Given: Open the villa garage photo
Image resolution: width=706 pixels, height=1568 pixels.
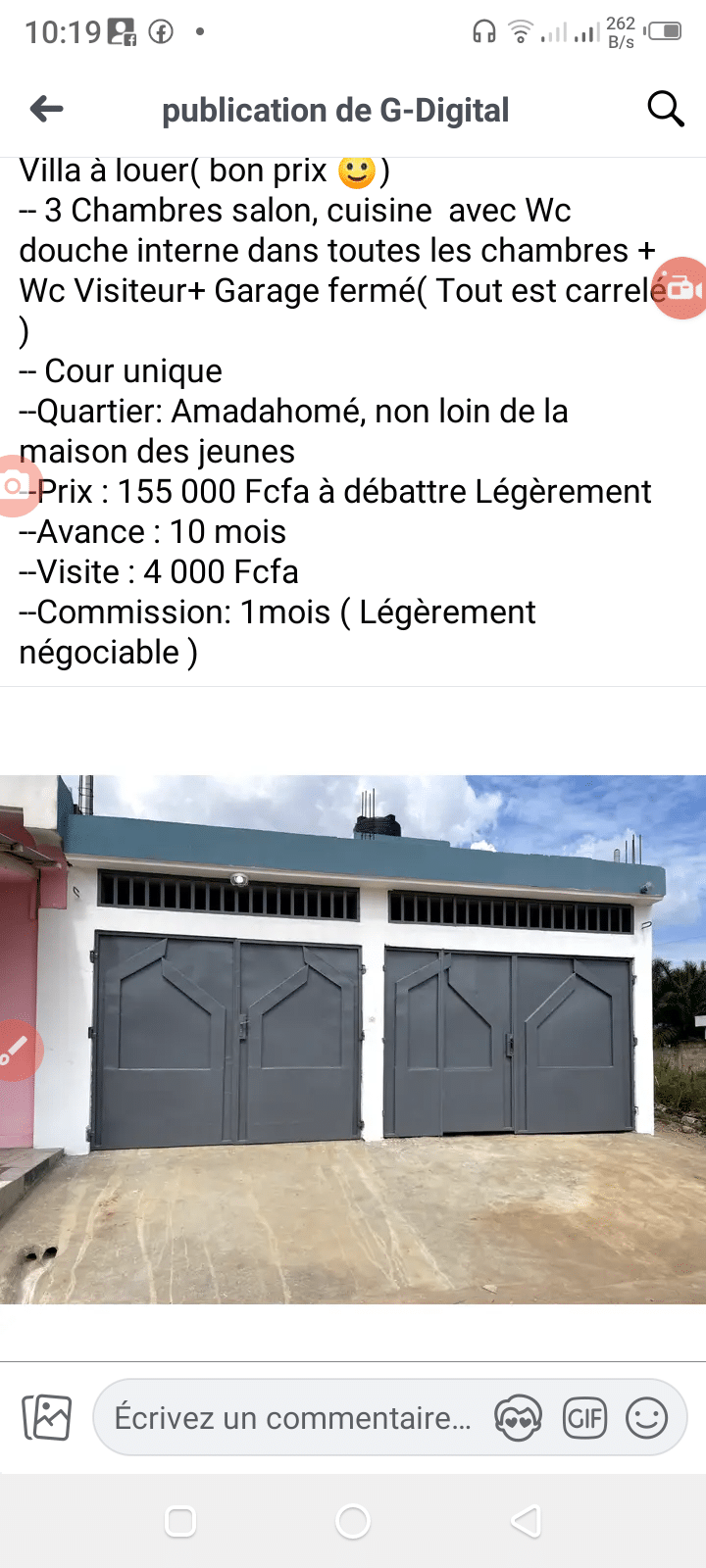Looking at the screenshot, I should 353,1039.
